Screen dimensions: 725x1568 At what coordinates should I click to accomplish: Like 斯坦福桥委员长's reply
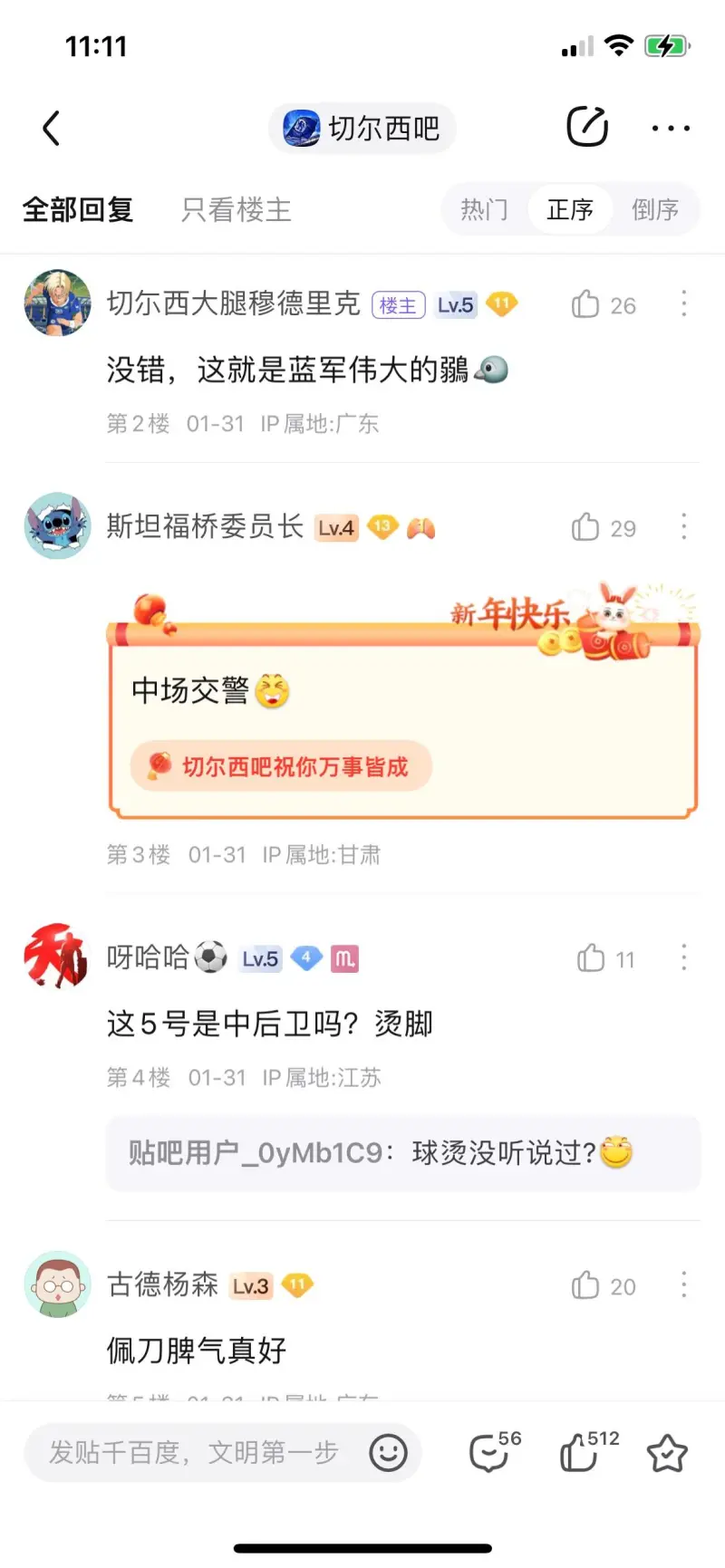click(587, 527)
